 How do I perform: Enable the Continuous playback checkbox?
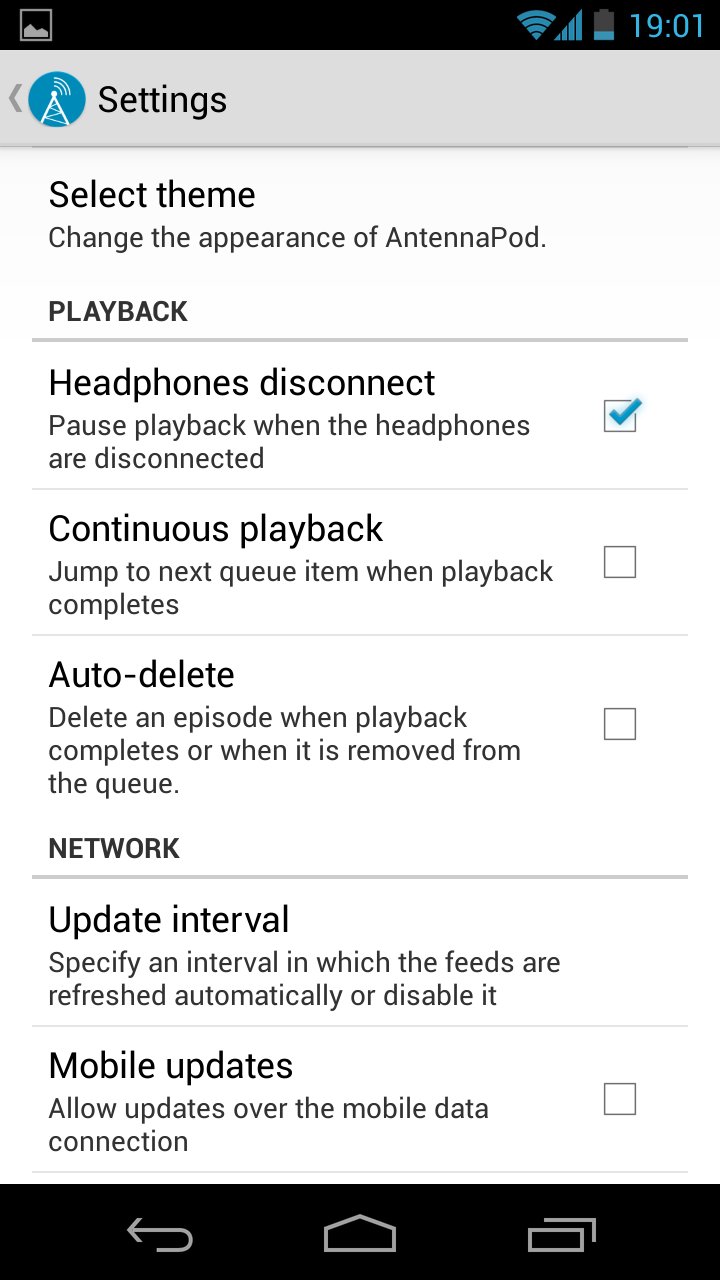pos(620,562)
